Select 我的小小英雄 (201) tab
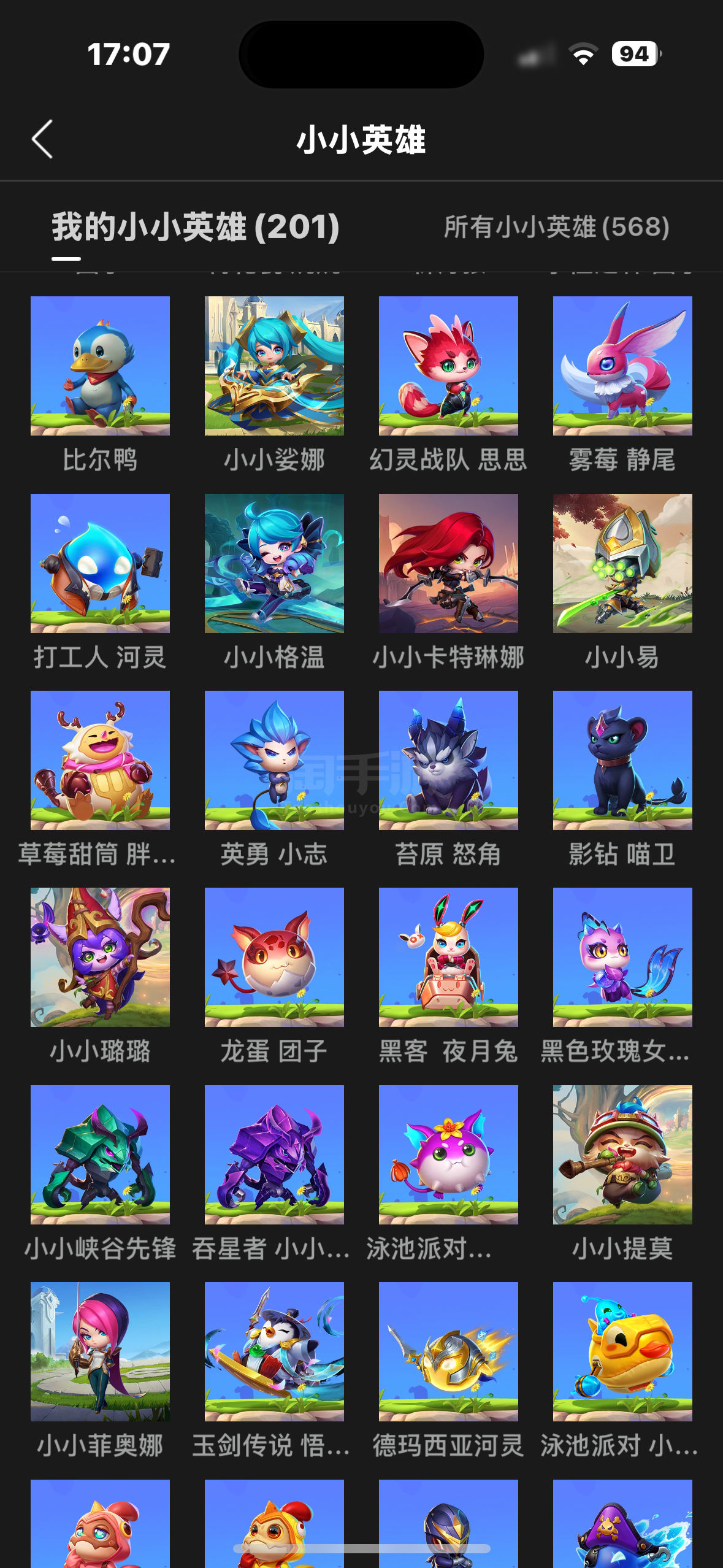 tap(195, 227)
